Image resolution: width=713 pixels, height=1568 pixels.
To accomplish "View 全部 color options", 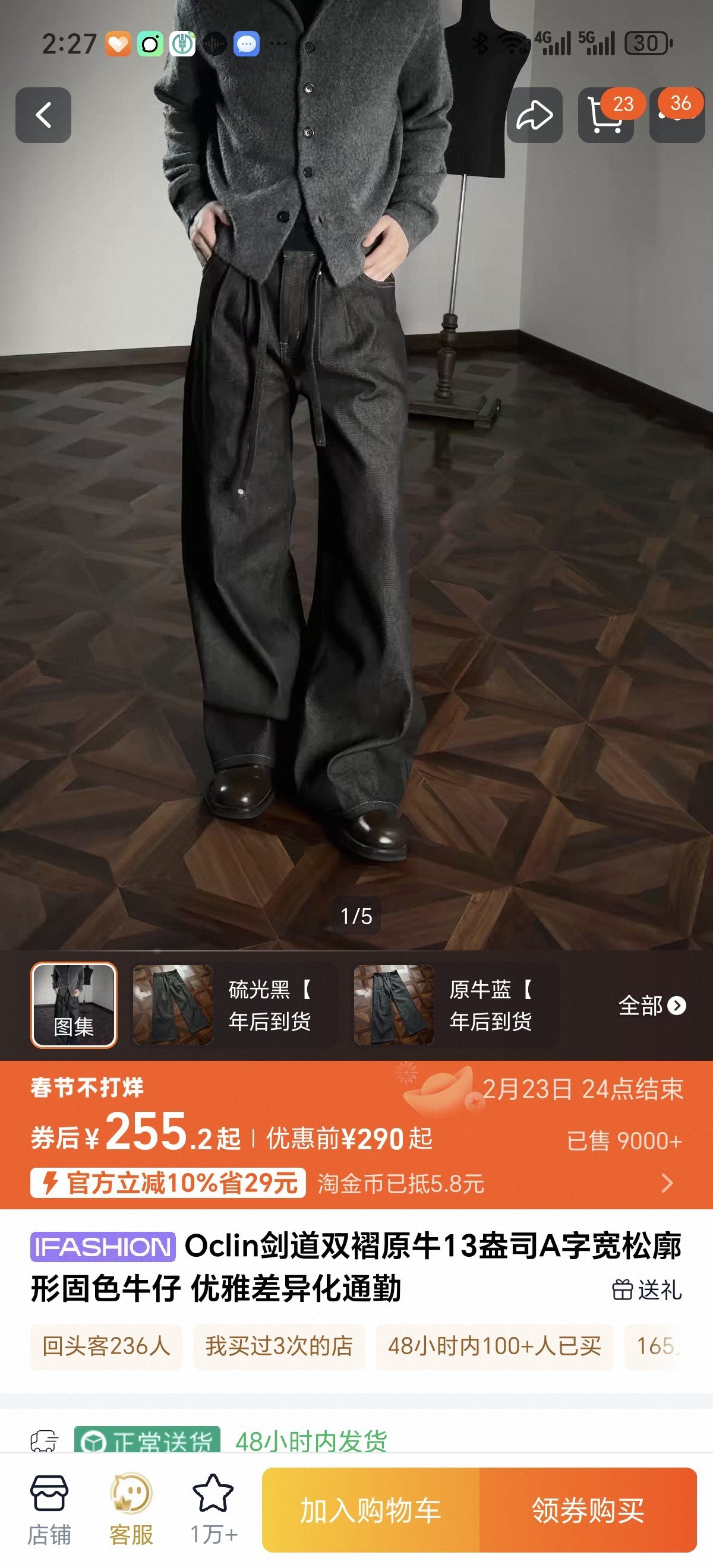I will pyautogui.click(x=651, y=1006).
